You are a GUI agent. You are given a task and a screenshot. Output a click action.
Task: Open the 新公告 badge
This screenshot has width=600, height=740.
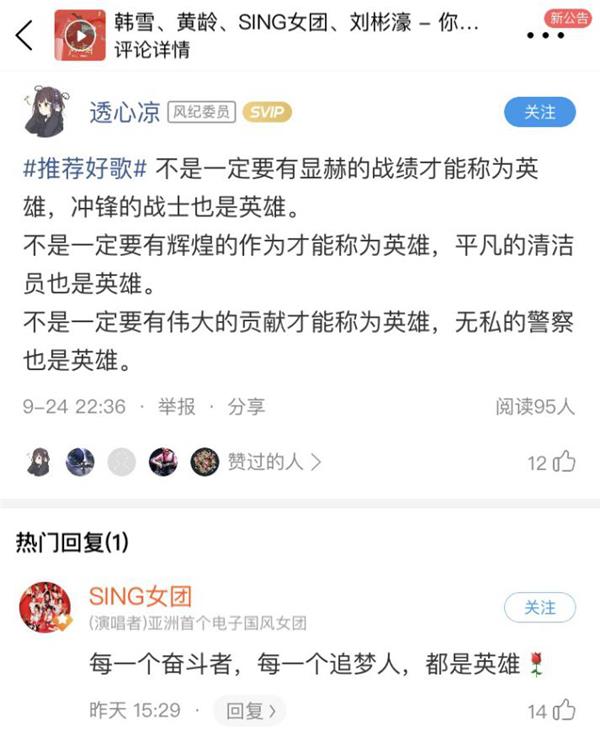pos(569,19)
